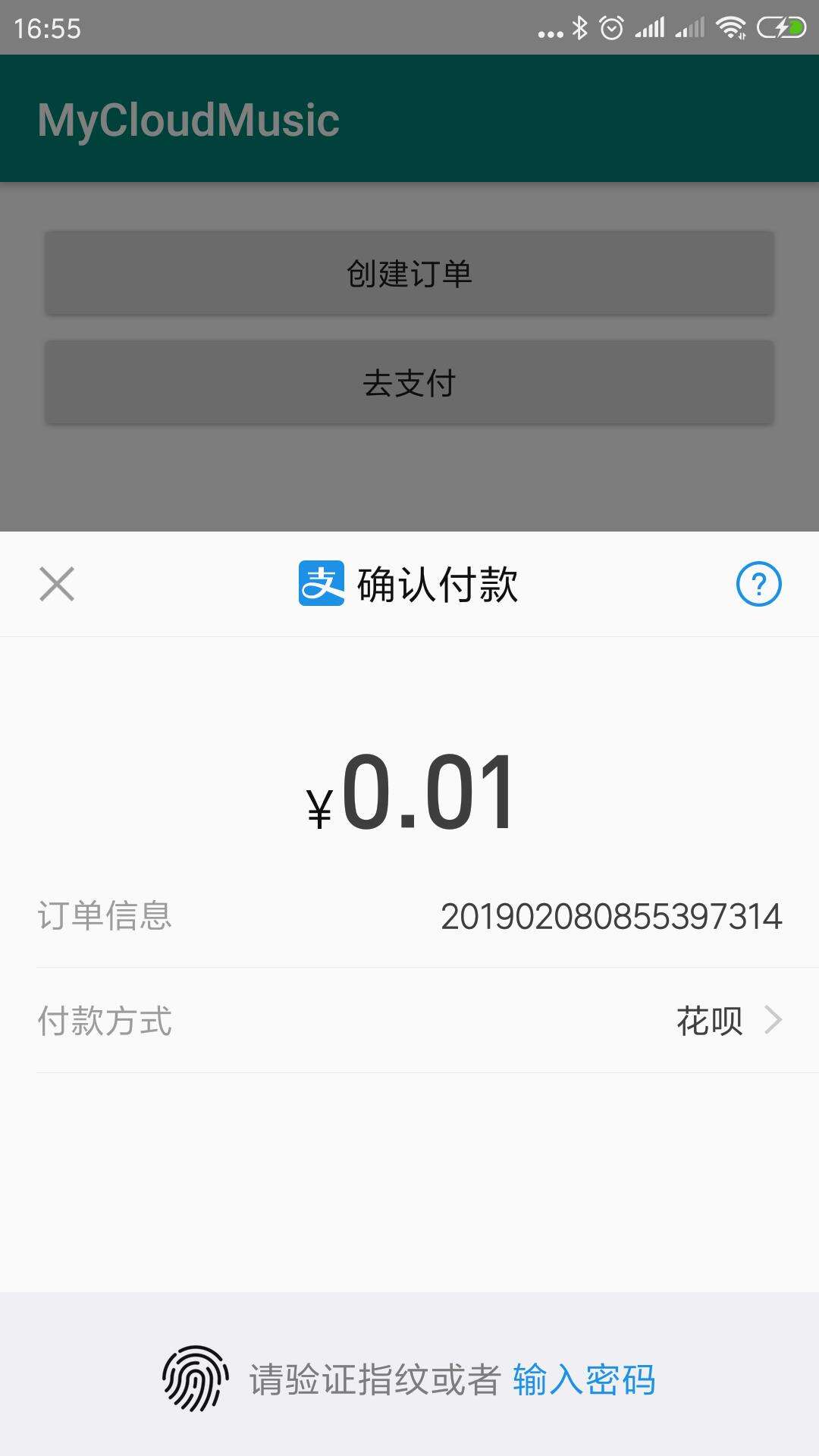
Task: Tap the 创建订单 button
Action: coord(409,274)
